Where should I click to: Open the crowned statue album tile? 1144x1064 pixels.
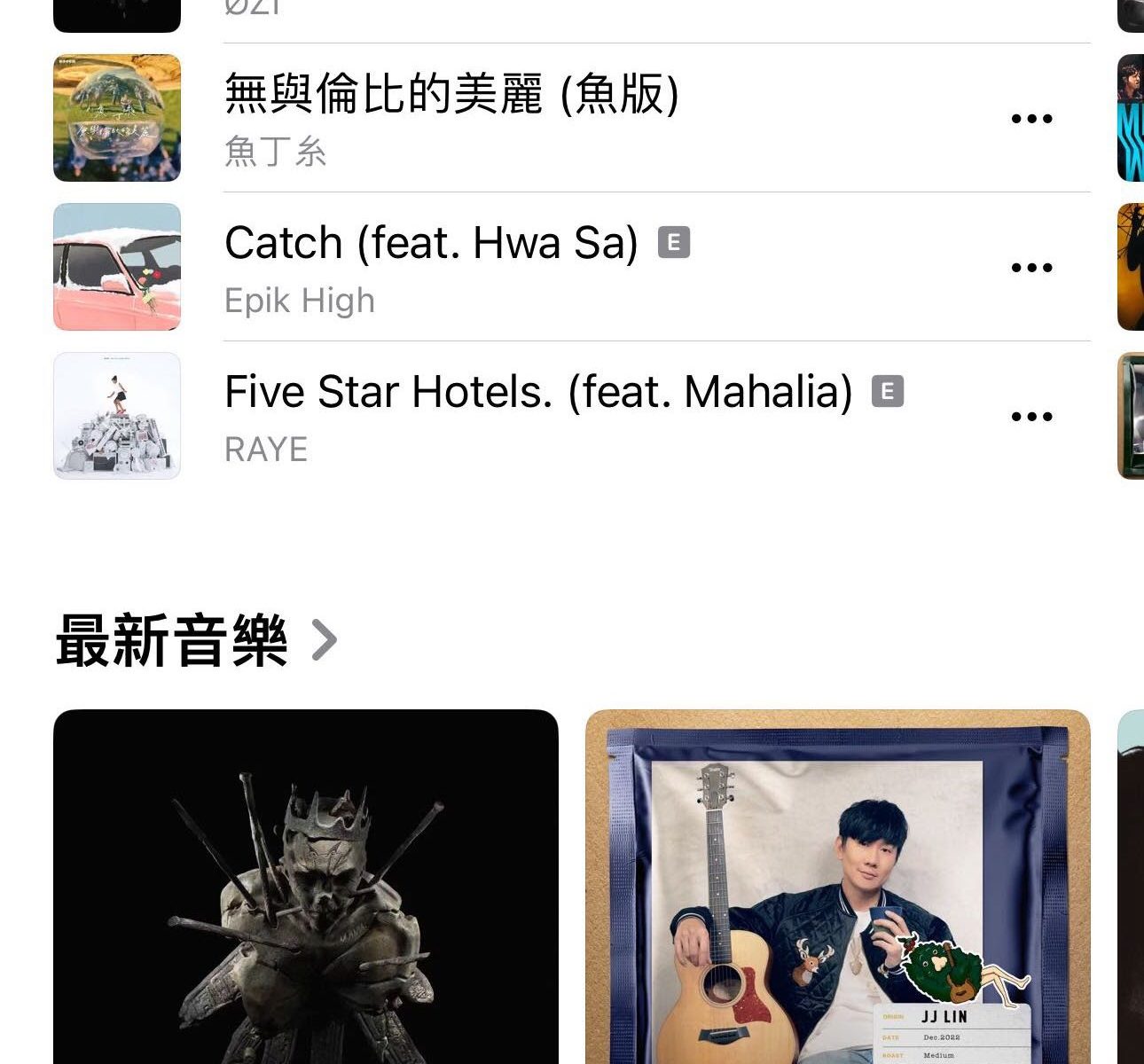306,887
